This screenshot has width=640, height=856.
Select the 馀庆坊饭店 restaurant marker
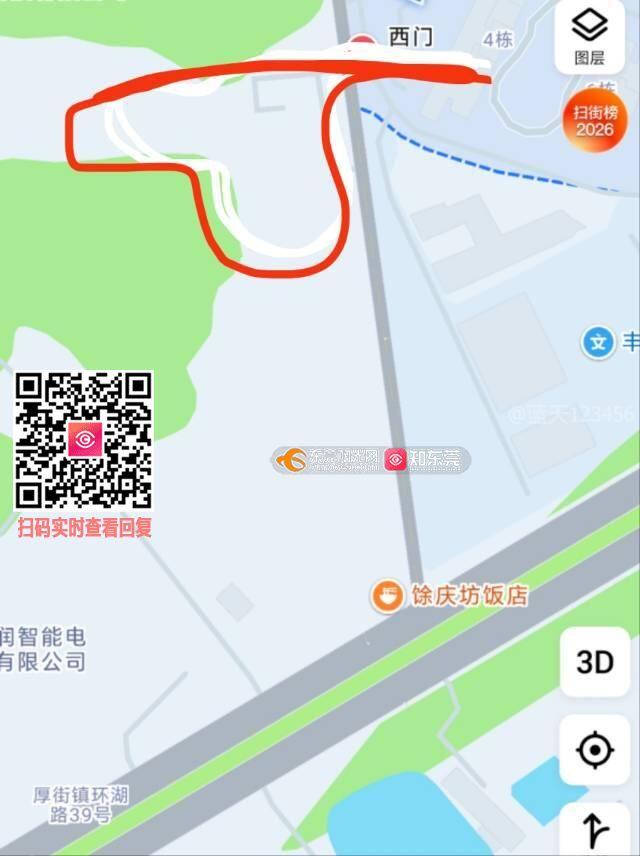[x=387, y=596]
